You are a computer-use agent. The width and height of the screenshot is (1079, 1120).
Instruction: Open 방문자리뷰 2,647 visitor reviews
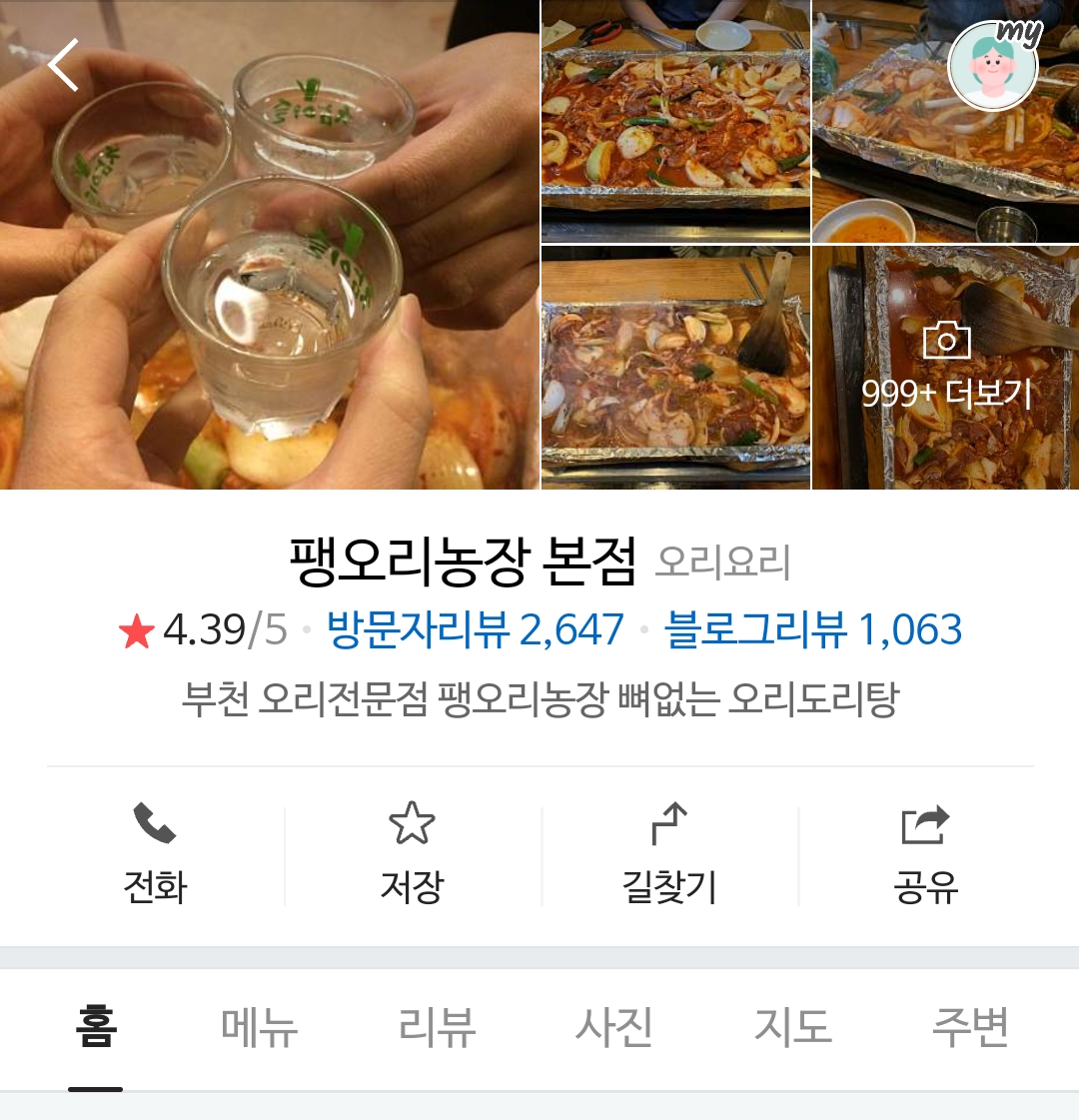click(476, 630)
